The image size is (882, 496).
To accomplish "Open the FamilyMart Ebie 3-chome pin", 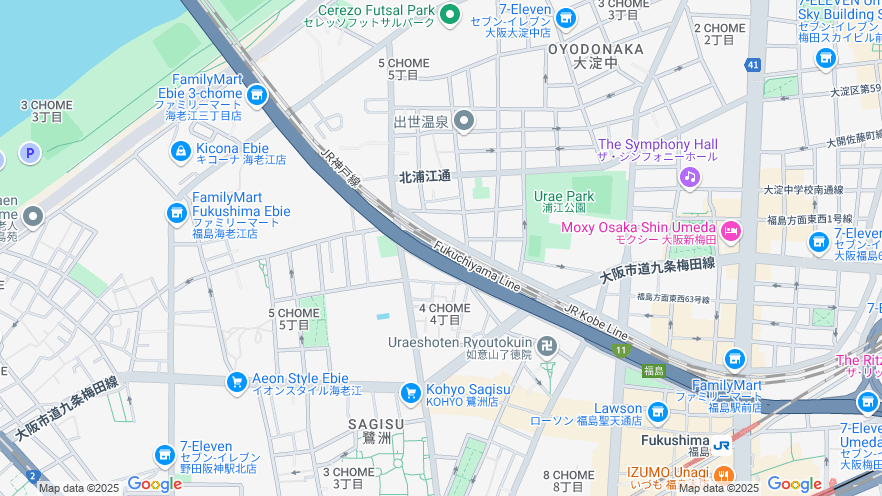I will [x=258, y=95].
